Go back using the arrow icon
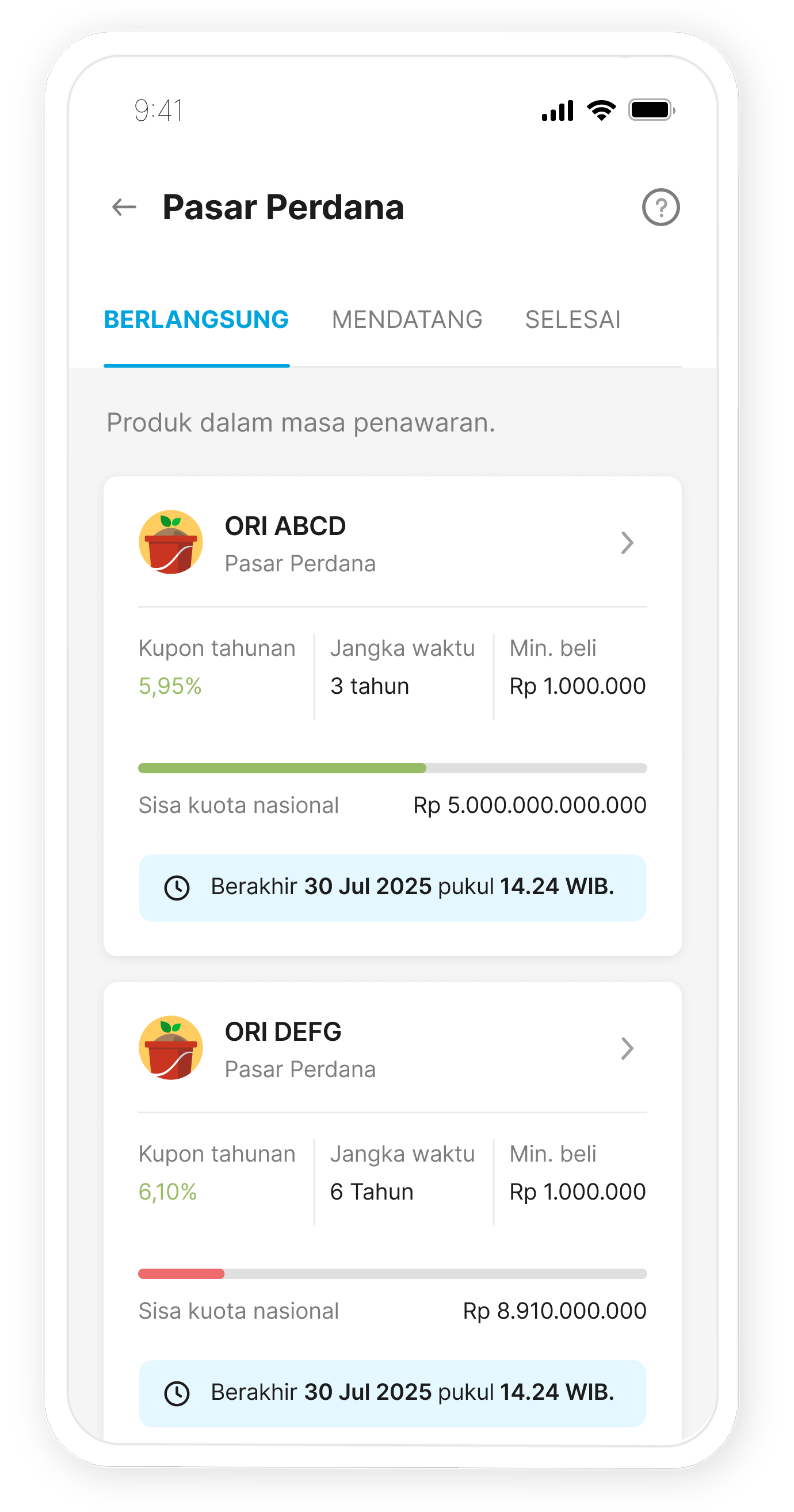The width and height of the screenshot is (794, 1512). pyautogui.click(x=124, y=207)
